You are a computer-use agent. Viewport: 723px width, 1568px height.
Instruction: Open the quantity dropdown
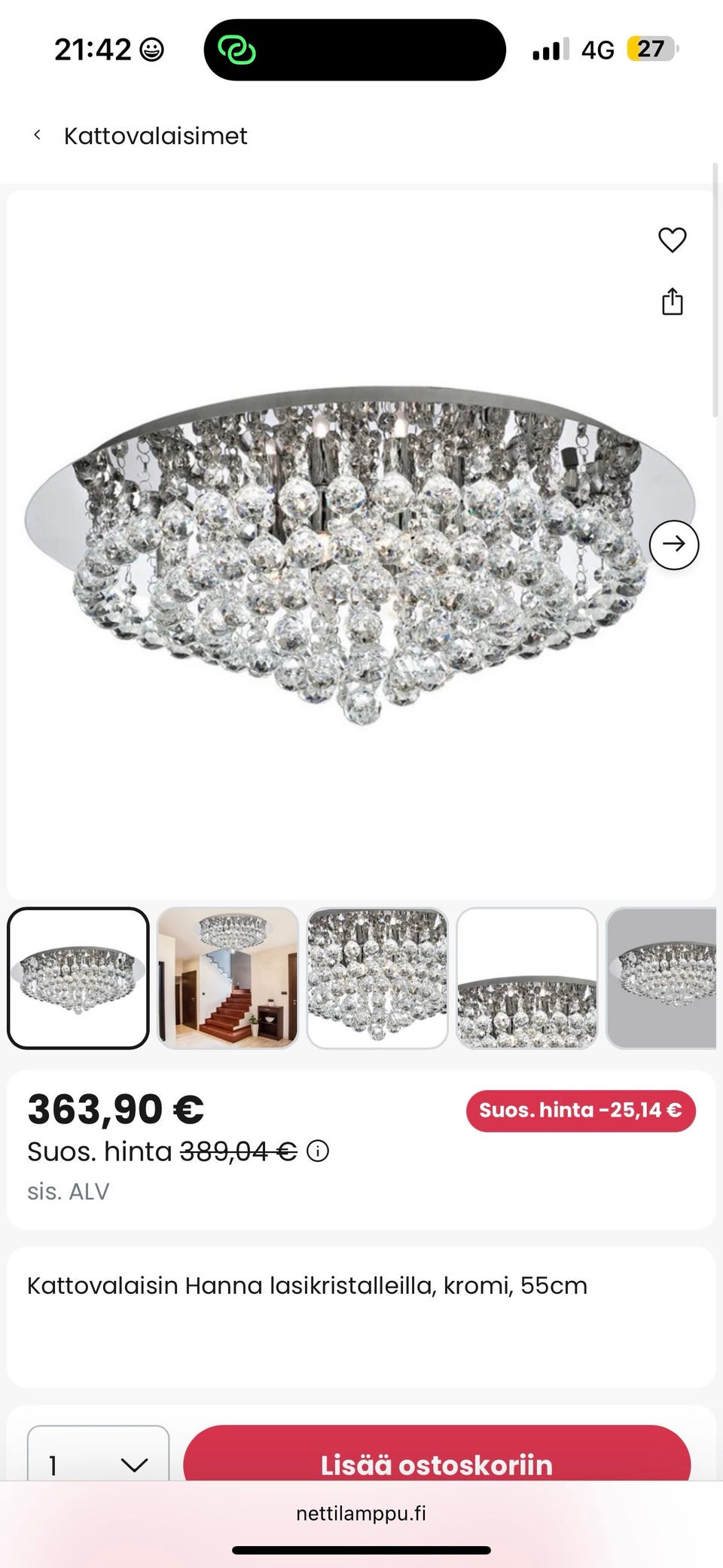click(98, 1462)
